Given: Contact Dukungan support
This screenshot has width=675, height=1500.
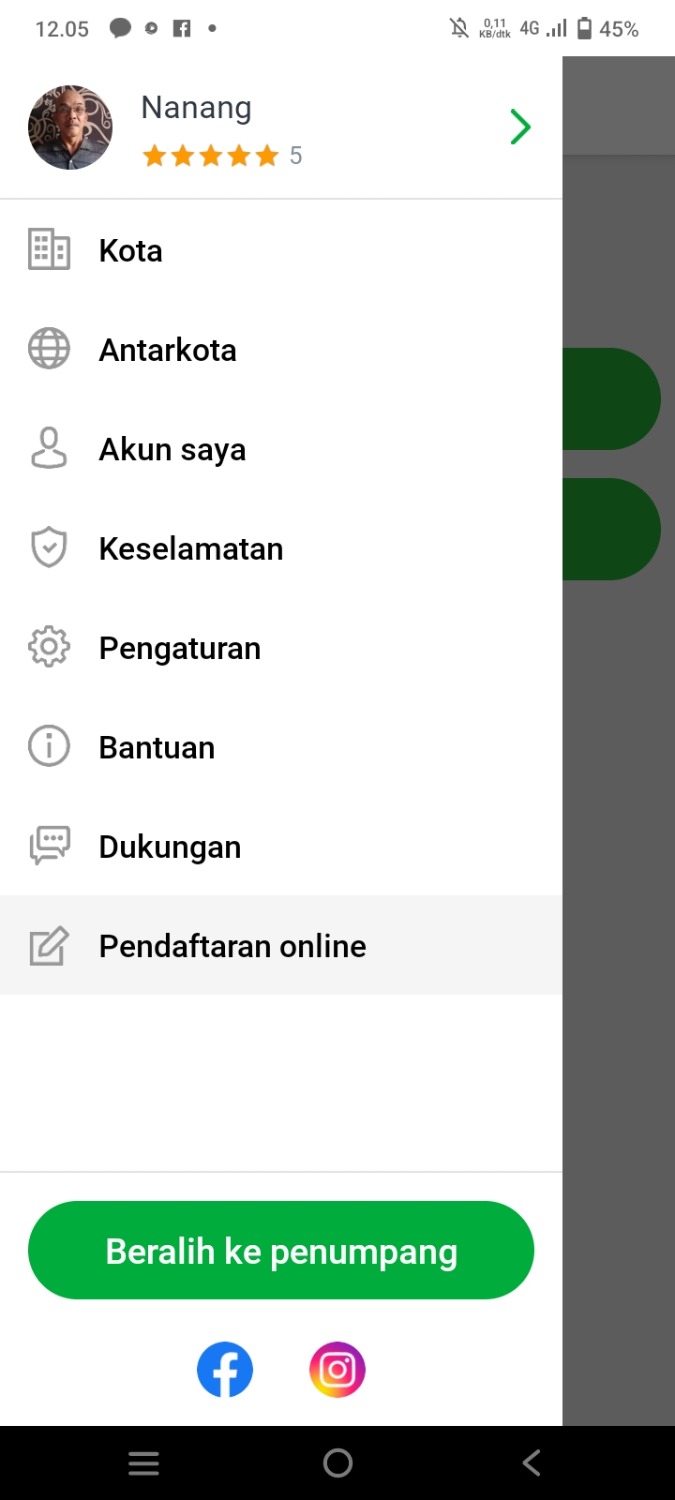Looking at the screenshot, I should (x=169, y=847).
